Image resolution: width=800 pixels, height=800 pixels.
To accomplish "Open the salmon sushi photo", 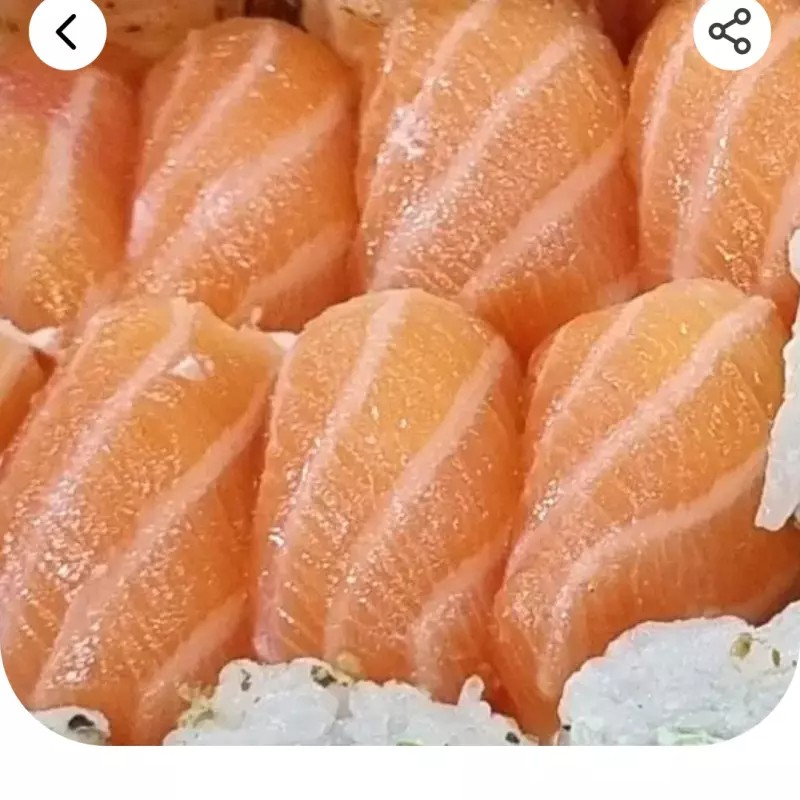I will pyautogui.click(x=400, y=372).
